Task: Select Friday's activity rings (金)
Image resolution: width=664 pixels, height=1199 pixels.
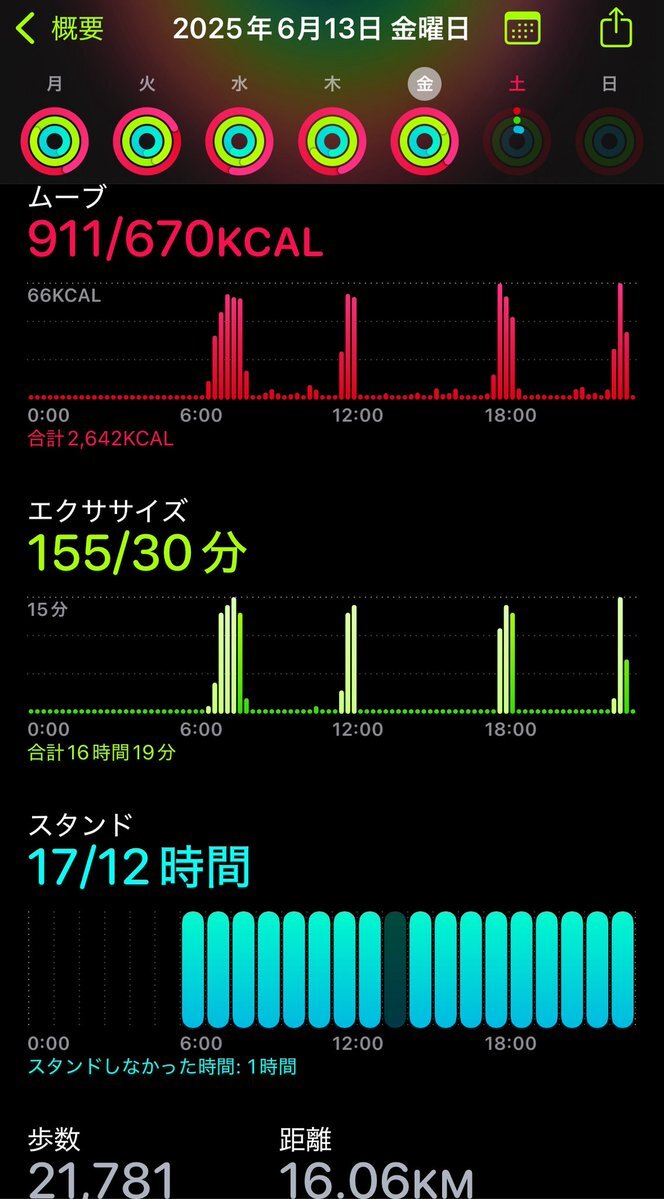Action: (425, 141)
